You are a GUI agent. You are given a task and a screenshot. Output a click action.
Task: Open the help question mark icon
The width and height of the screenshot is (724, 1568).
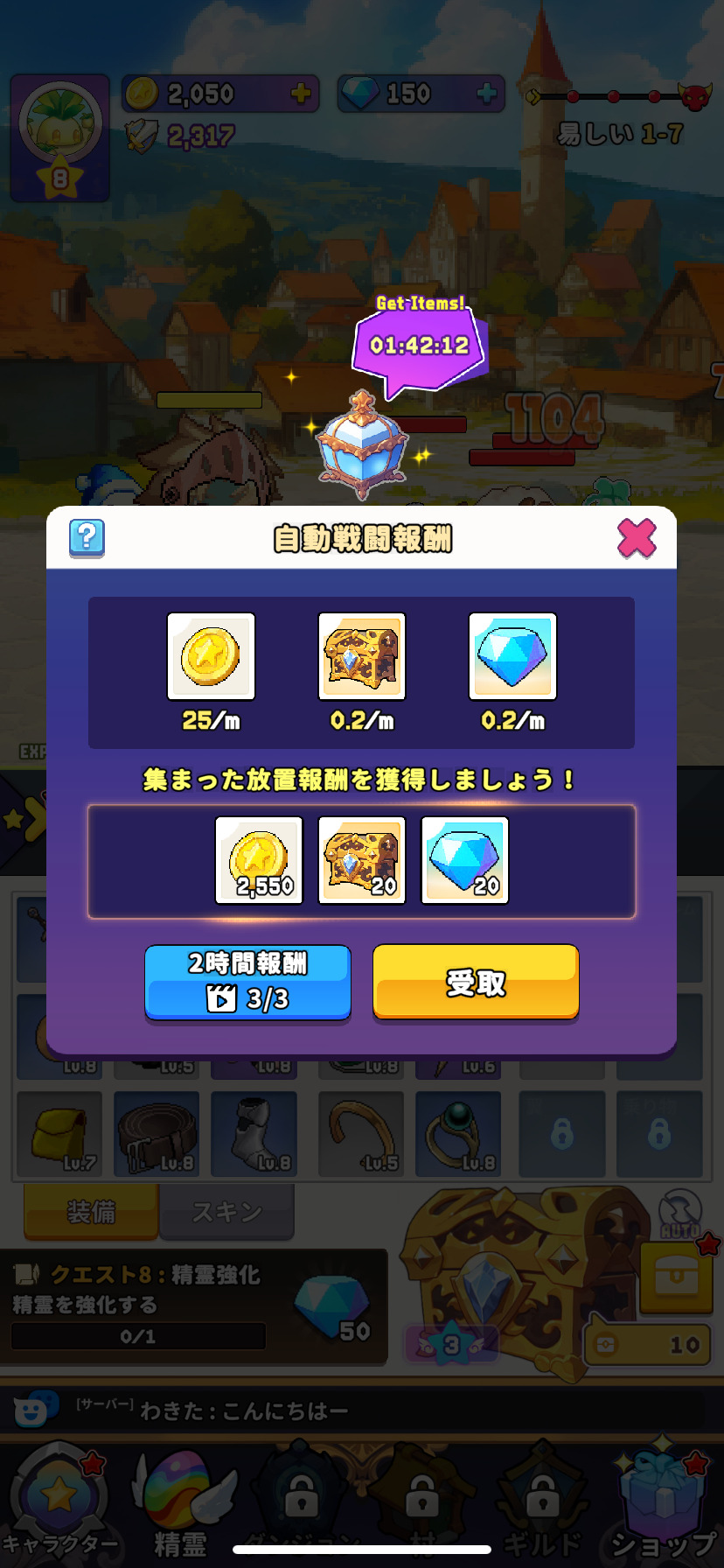(87, 538)
